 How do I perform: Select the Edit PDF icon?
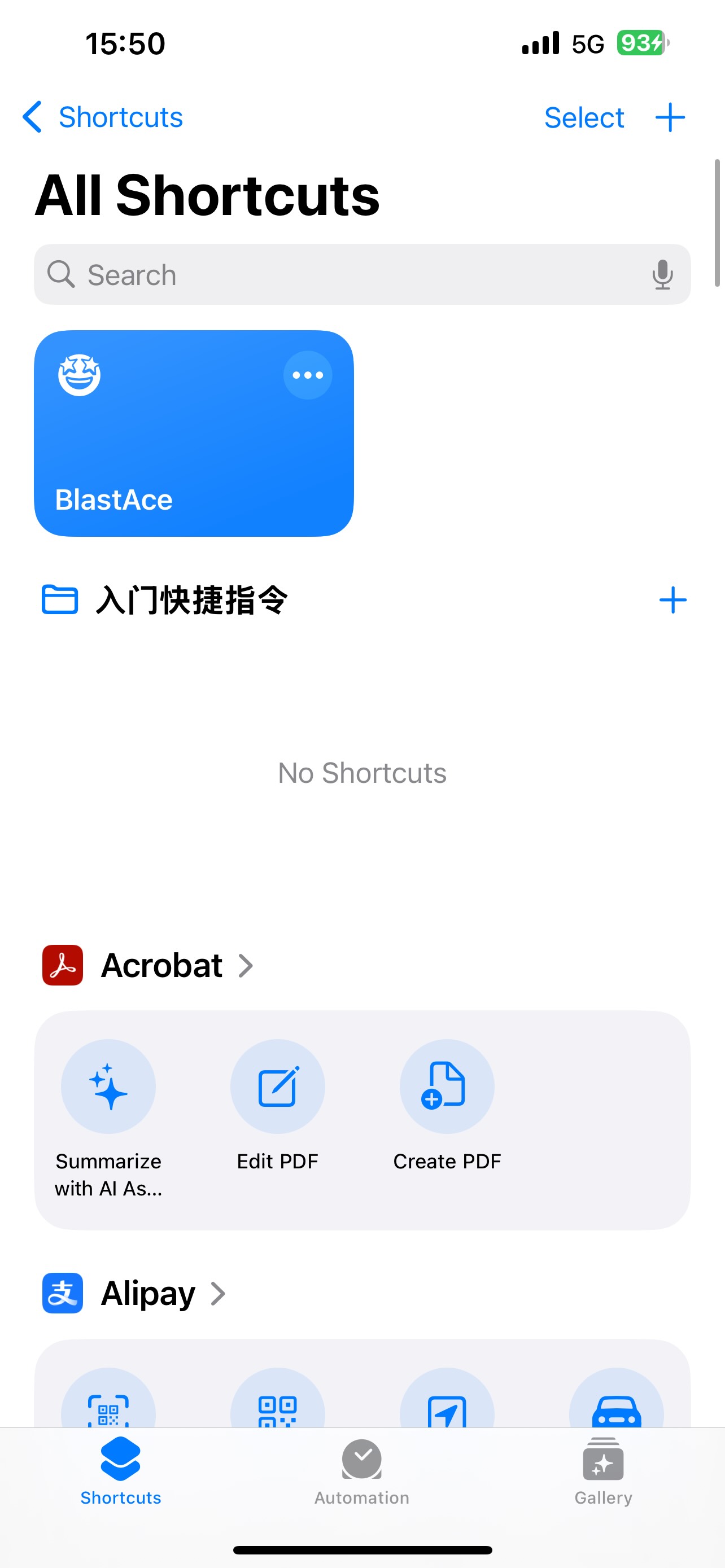(x=278, y=1086)
